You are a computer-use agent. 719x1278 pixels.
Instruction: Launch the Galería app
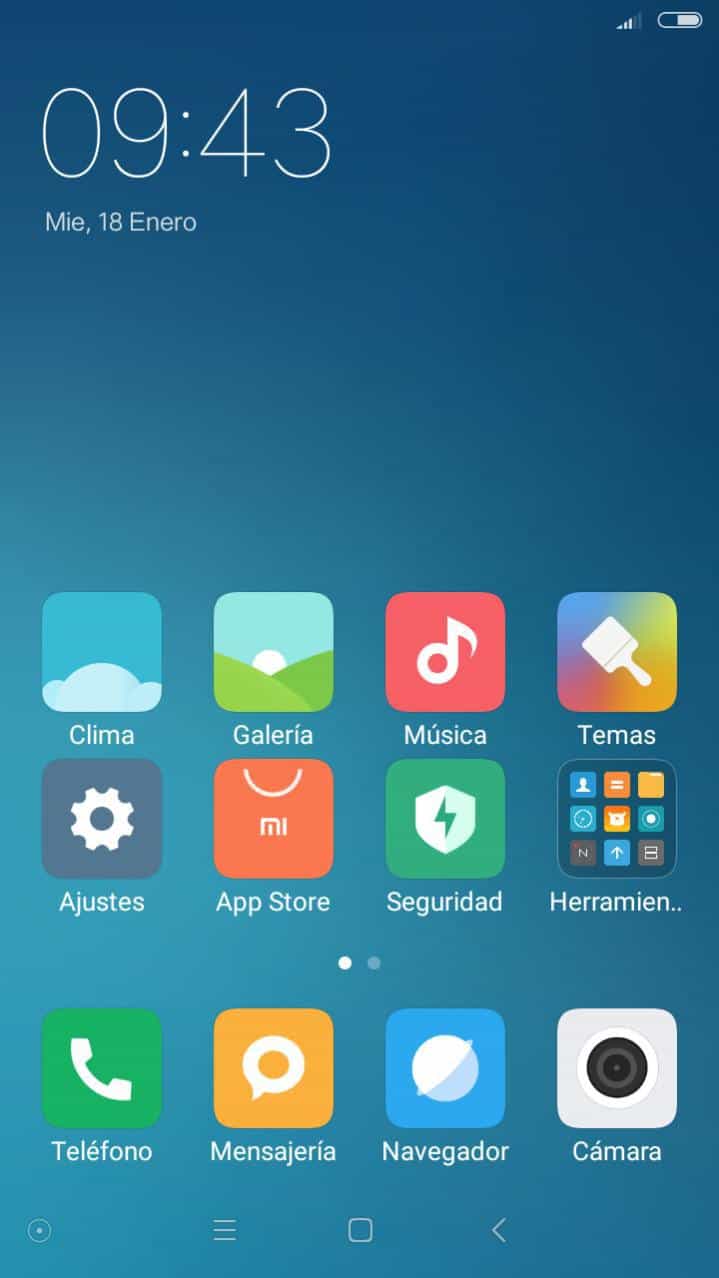[273, 652]
